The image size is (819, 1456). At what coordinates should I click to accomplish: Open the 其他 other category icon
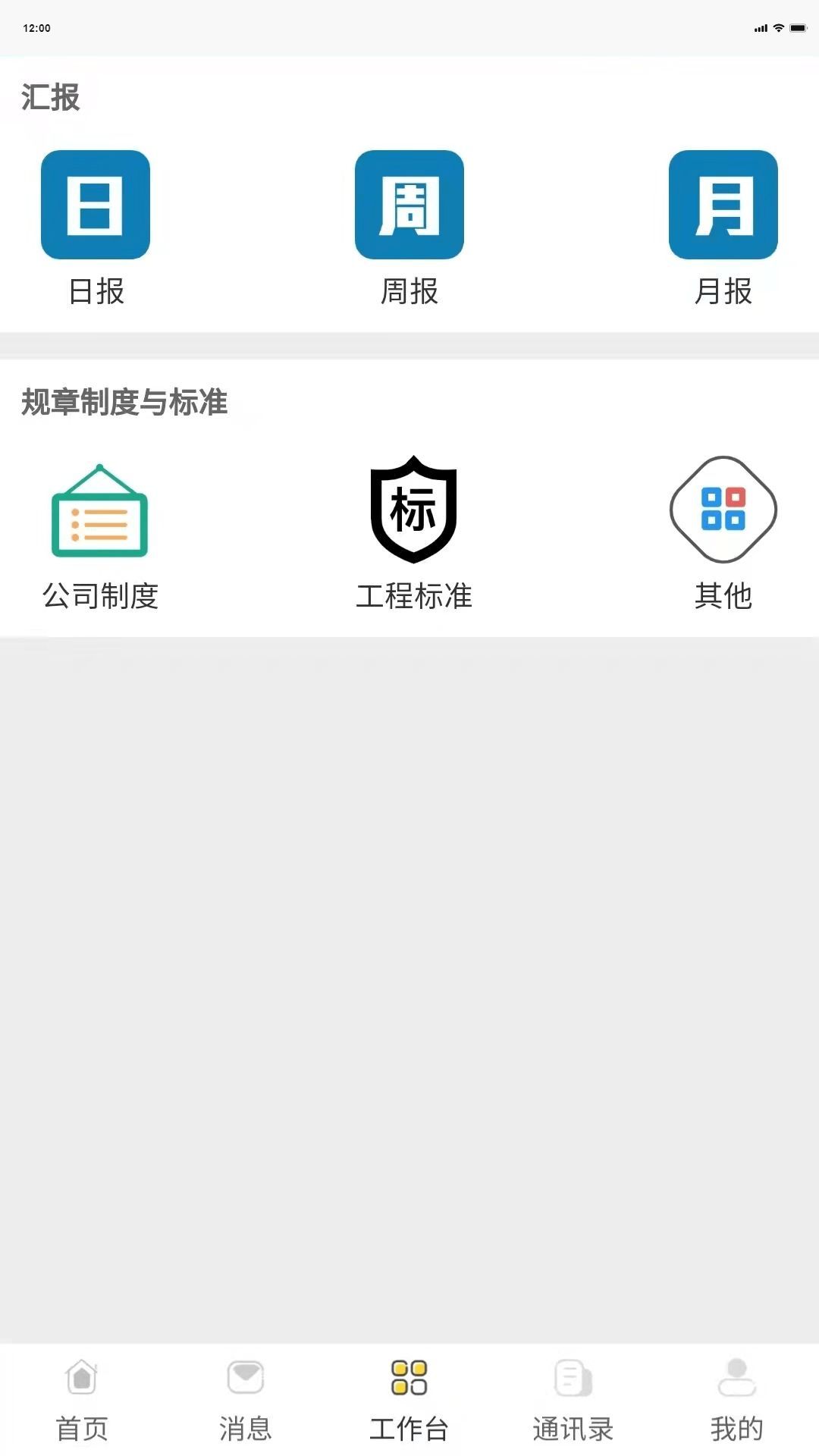722,510
